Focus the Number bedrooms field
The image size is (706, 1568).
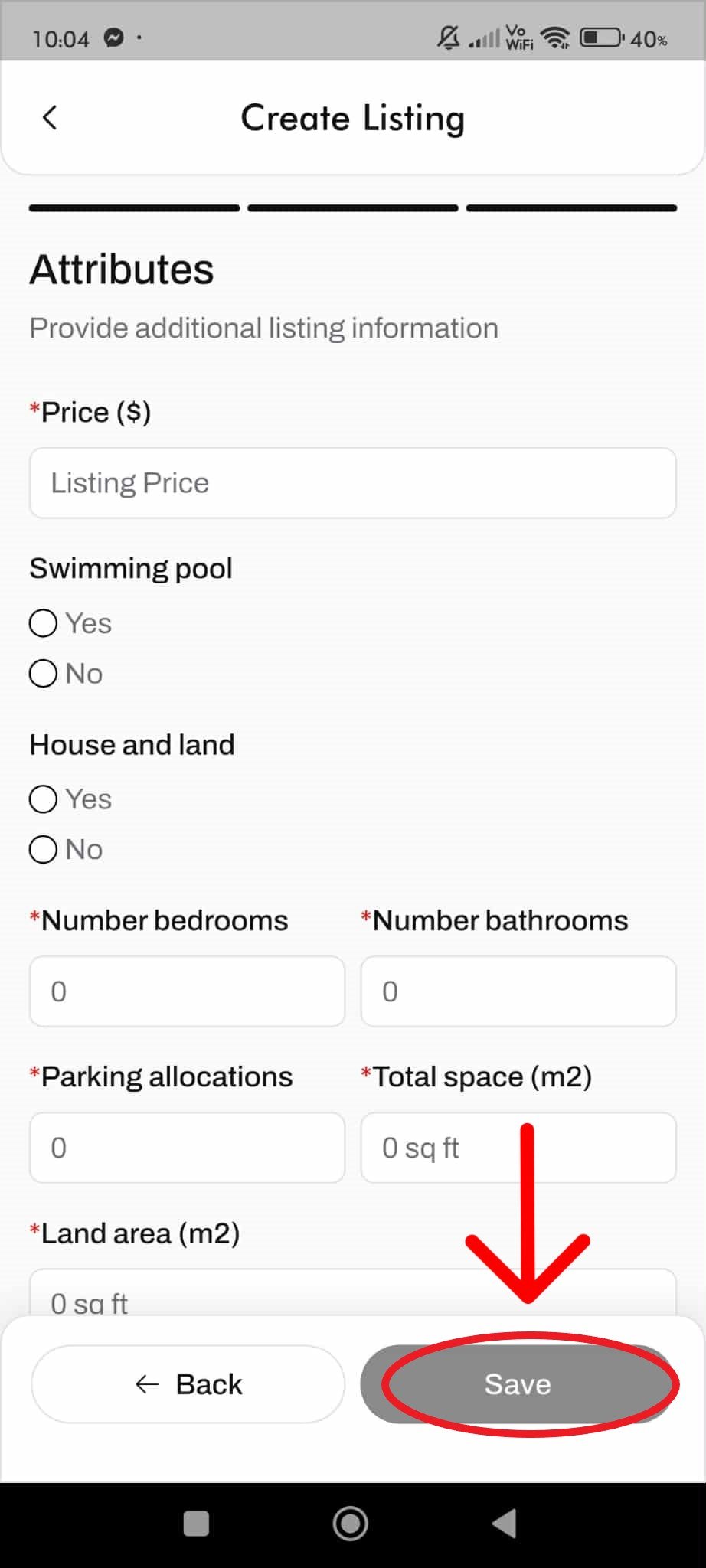point(187,991)
